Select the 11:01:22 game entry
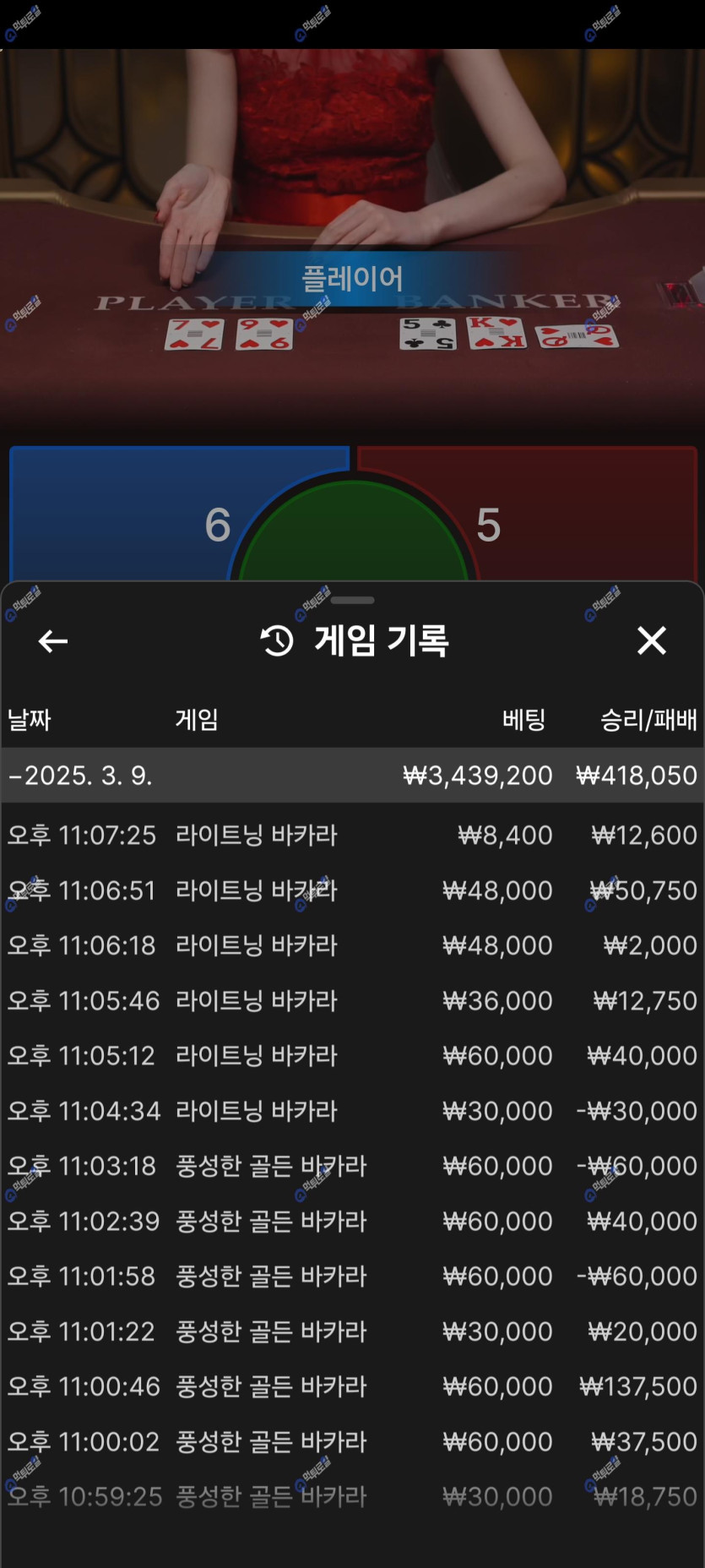The image size is (705, 1568). (352, 1332)
